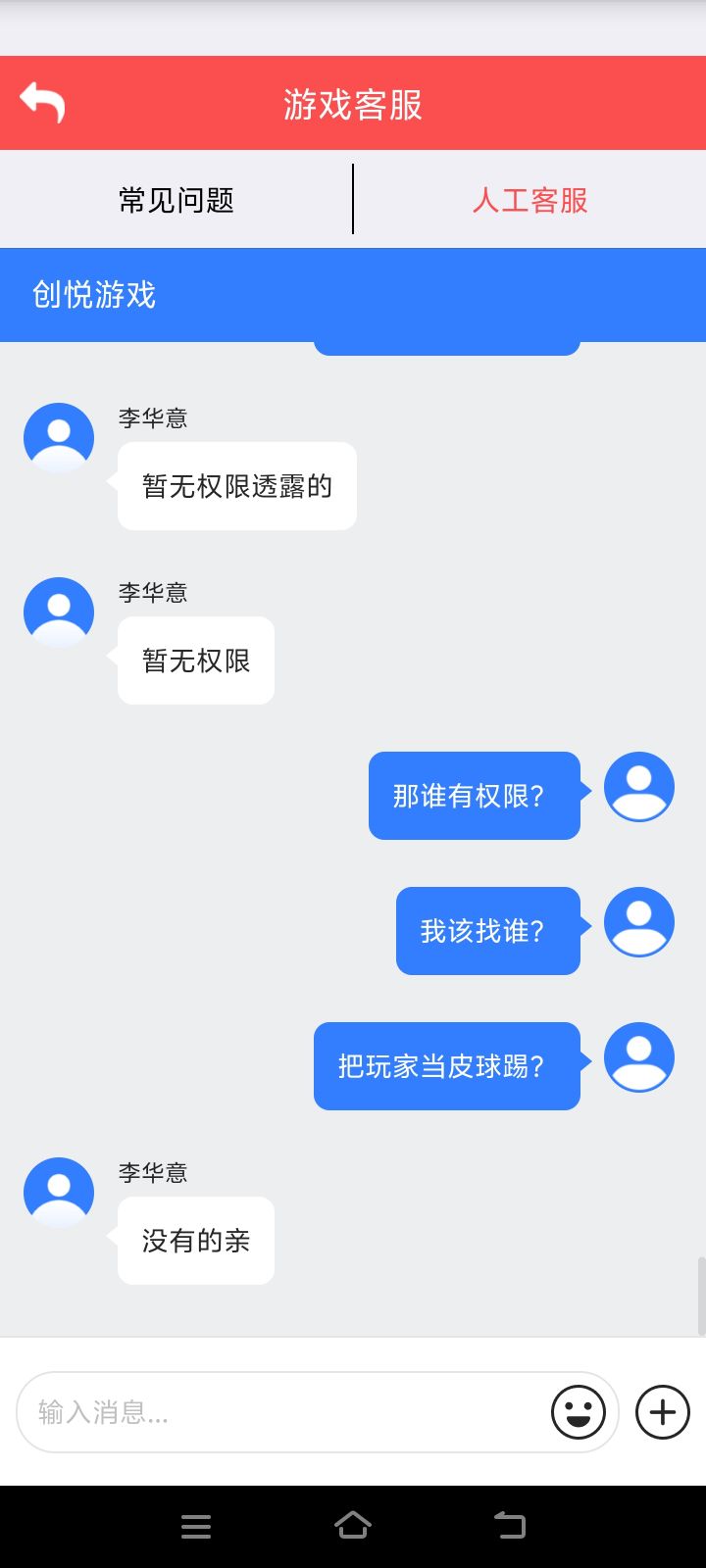Tap the message bubble 没有的亲
This screenshot has width=706, height=1568.
[195, 1240]
